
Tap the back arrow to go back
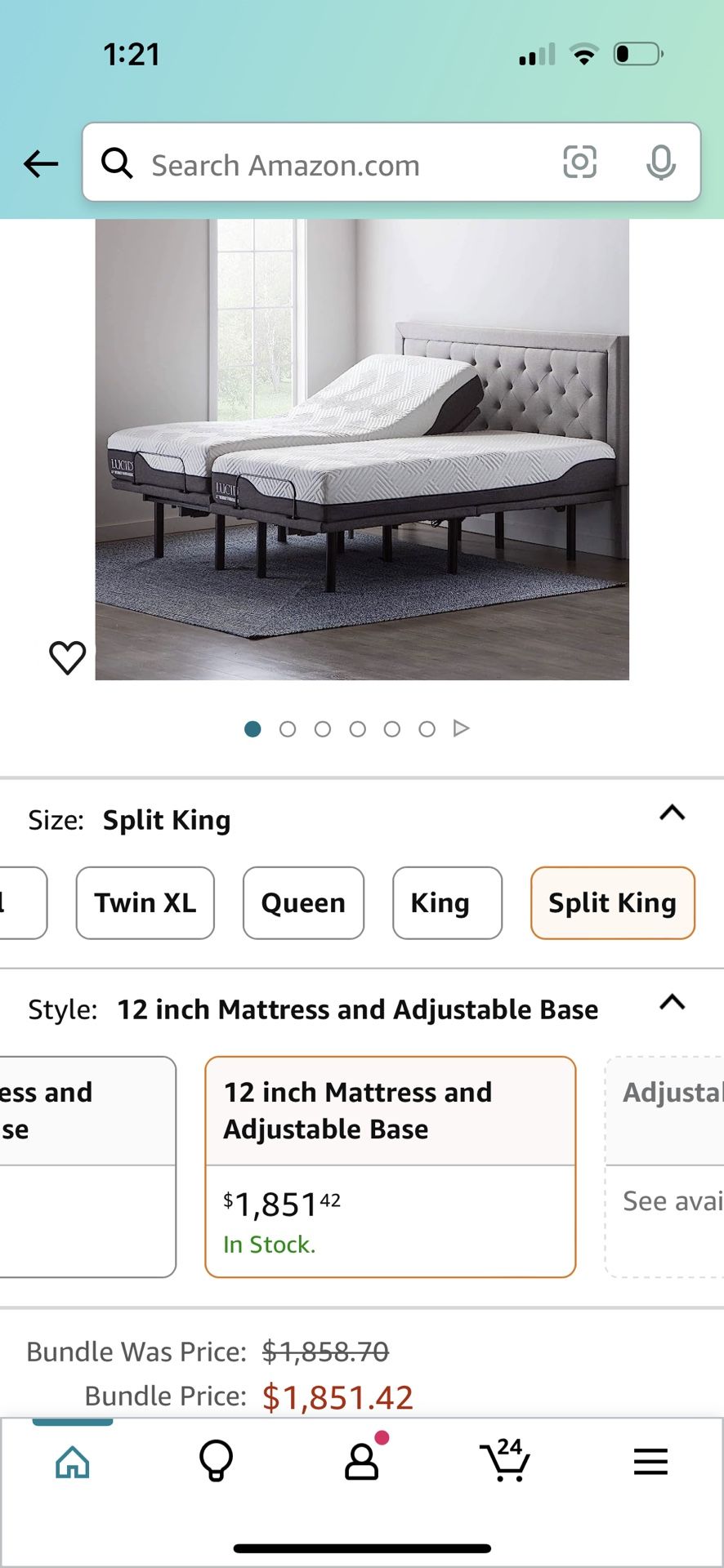(x=41, y=164)
